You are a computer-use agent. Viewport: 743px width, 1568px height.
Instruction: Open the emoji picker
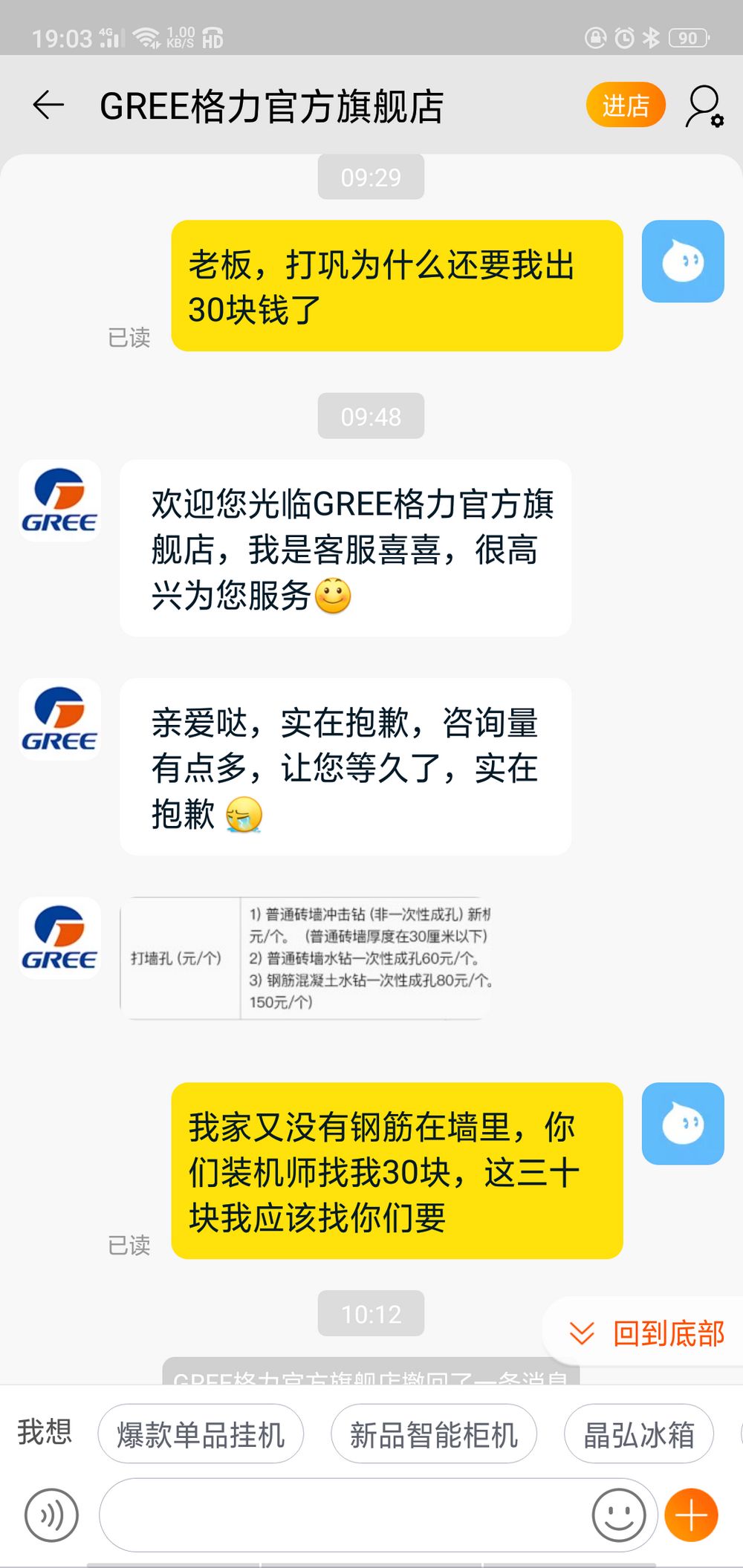619,1515
